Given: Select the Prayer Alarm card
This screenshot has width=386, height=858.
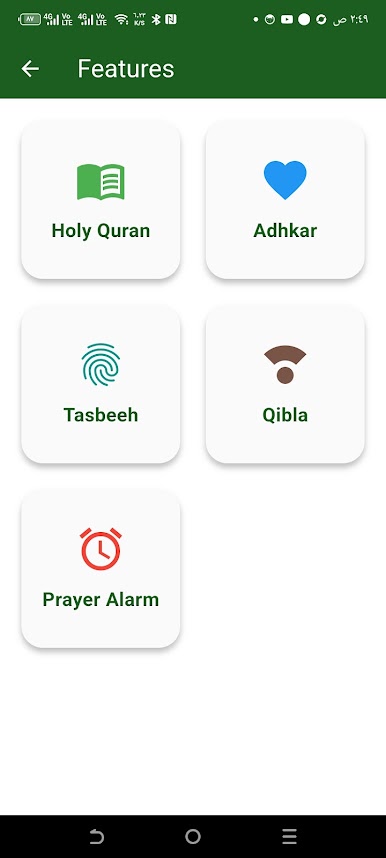Looking at the screenshot, I should (101, 569).
